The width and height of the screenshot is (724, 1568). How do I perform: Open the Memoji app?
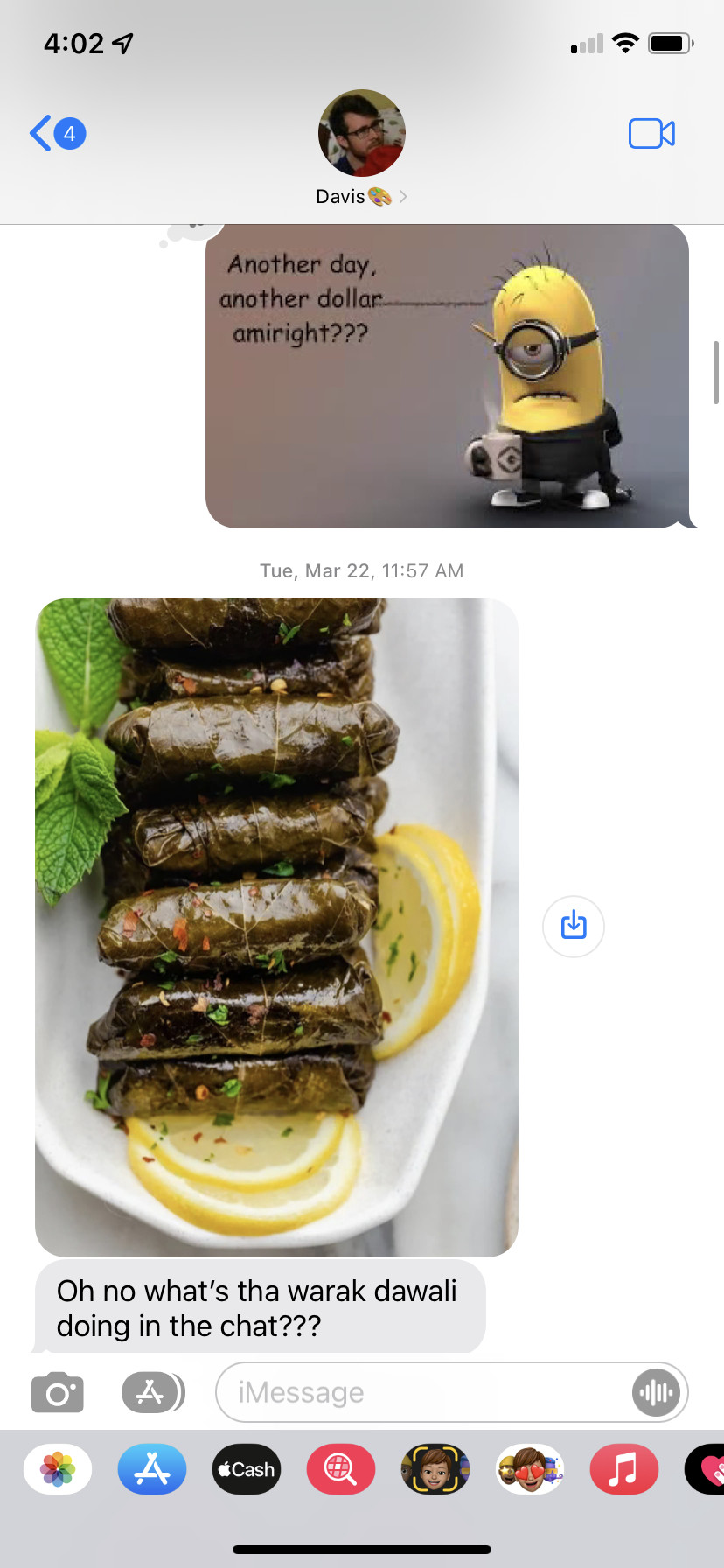[435, 1469]
